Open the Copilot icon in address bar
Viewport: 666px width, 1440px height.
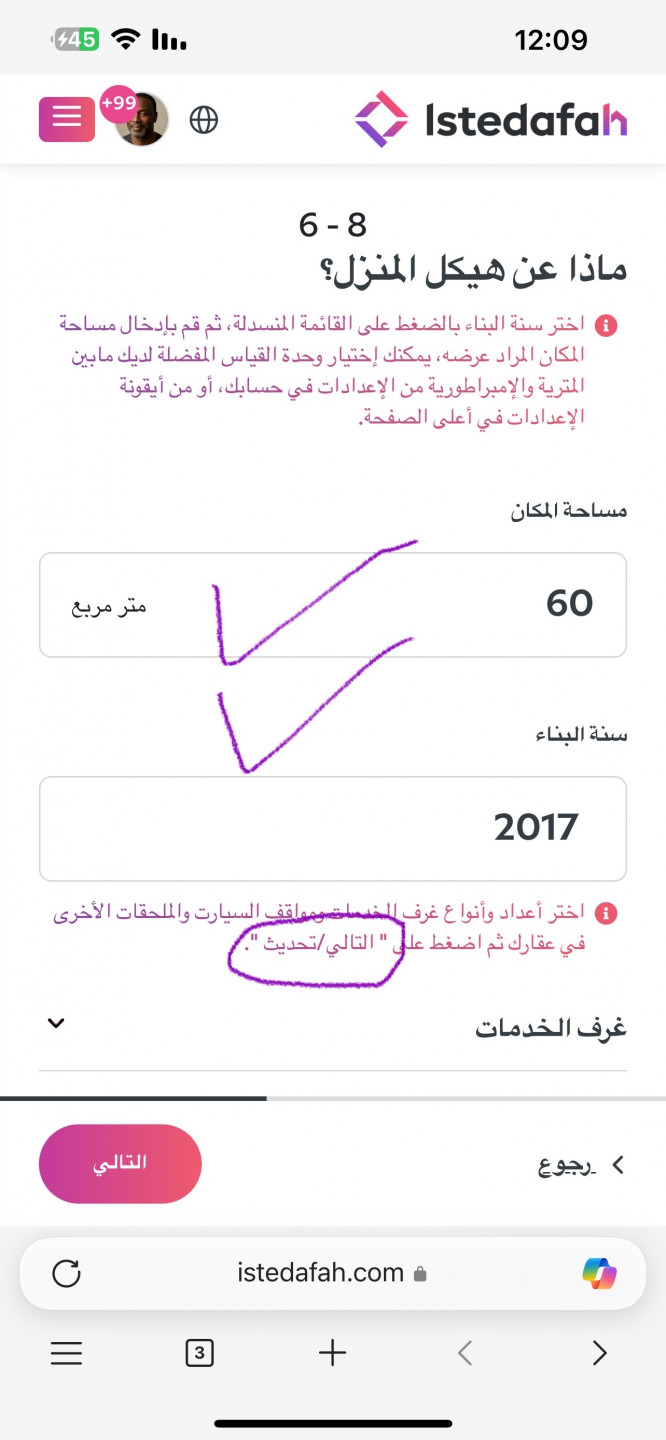click(x=599, y=1273)
